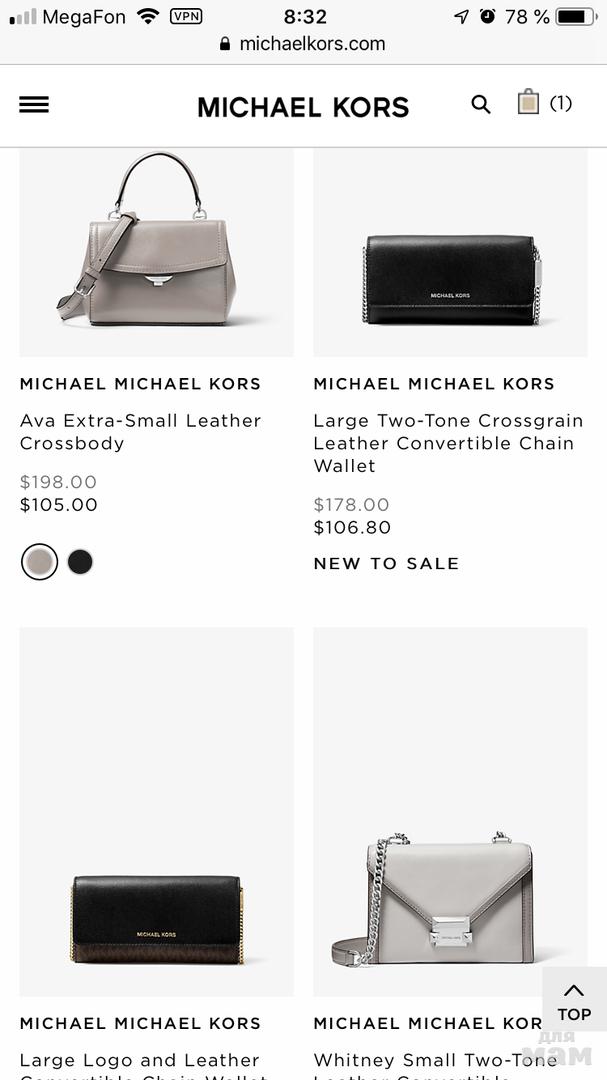
Task: Choose the black color swatch for Ava Crossbody
Action: (80, 562)
